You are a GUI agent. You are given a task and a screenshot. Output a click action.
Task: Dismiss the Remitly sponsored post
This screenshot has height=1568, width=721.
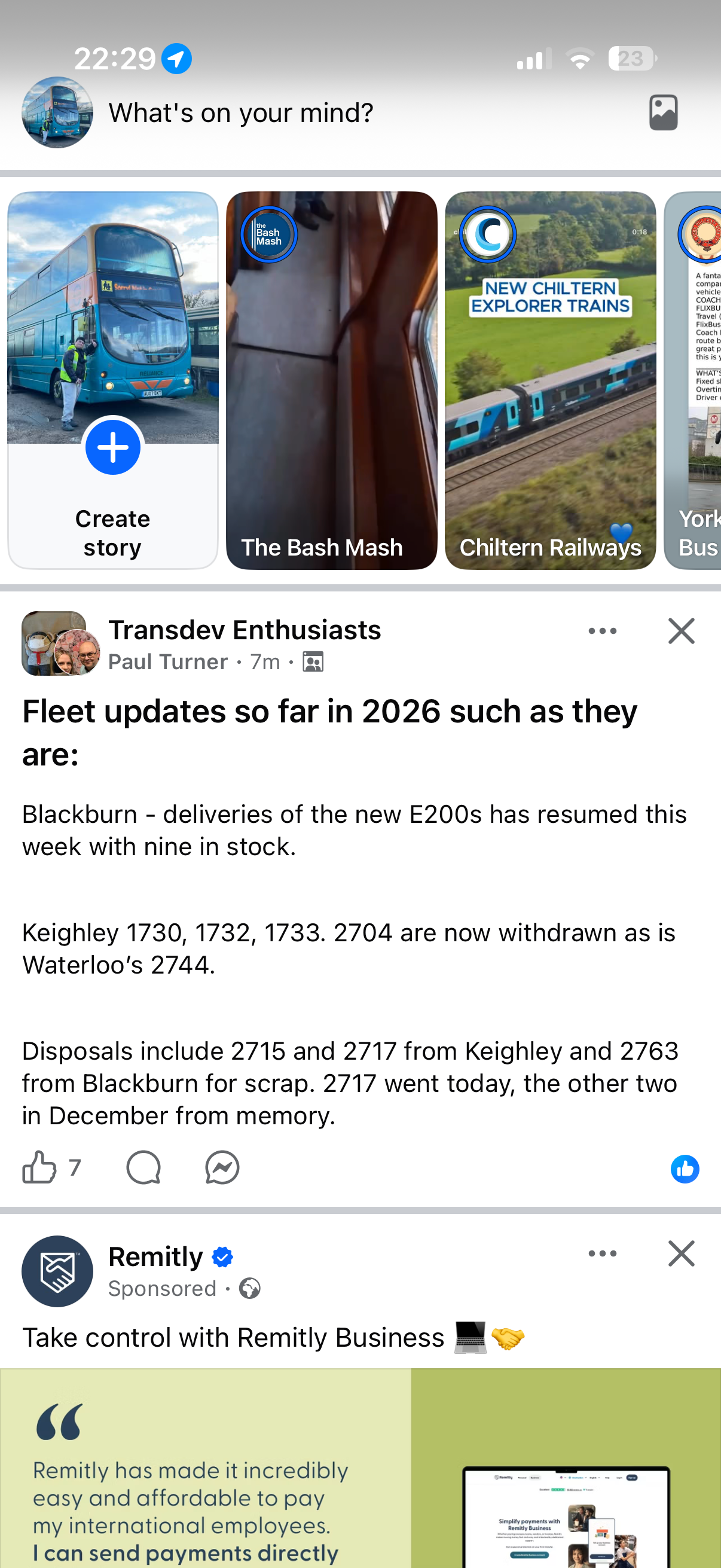pyautogui.click(x=681, y=1253)
